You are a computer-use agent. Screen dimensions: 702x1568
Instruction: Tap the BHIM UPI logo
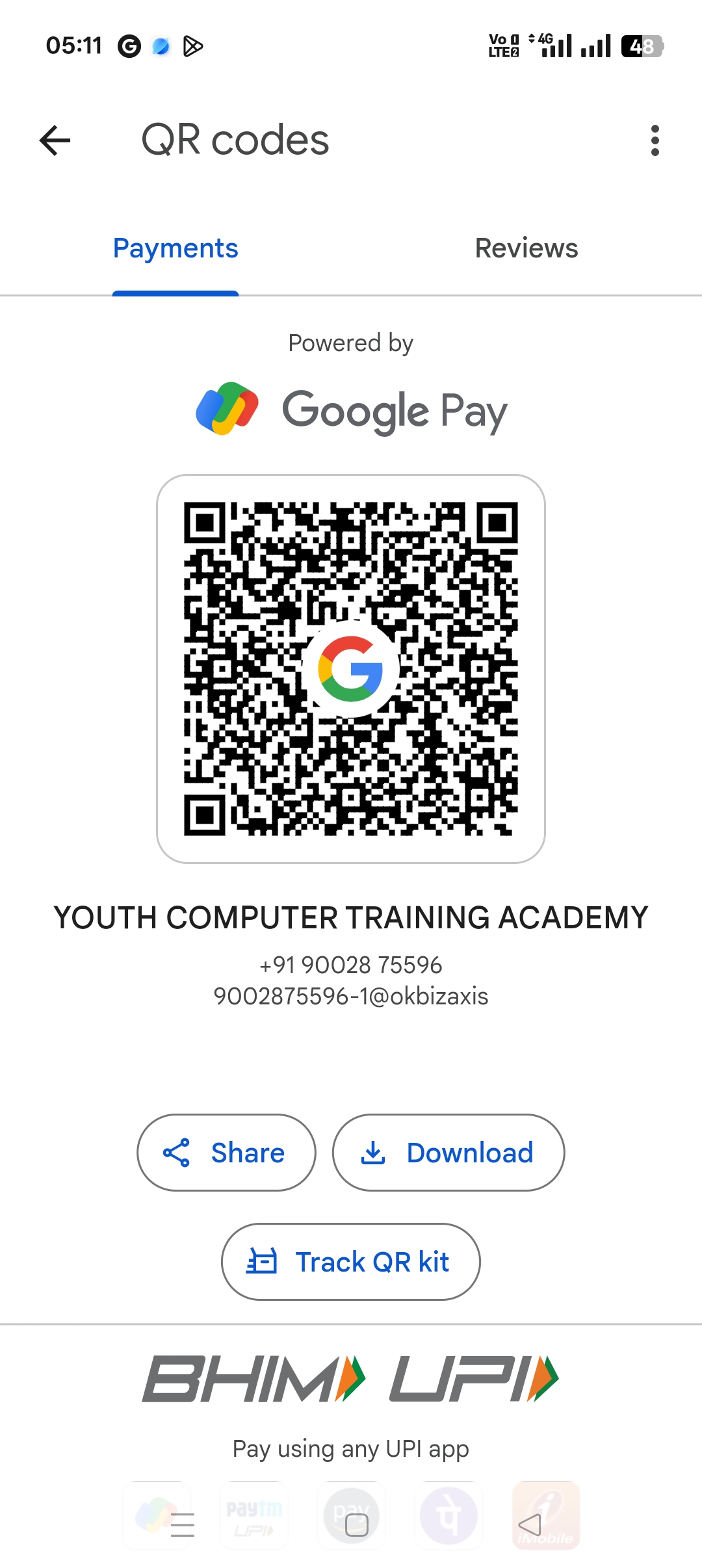click(351, 1379)
